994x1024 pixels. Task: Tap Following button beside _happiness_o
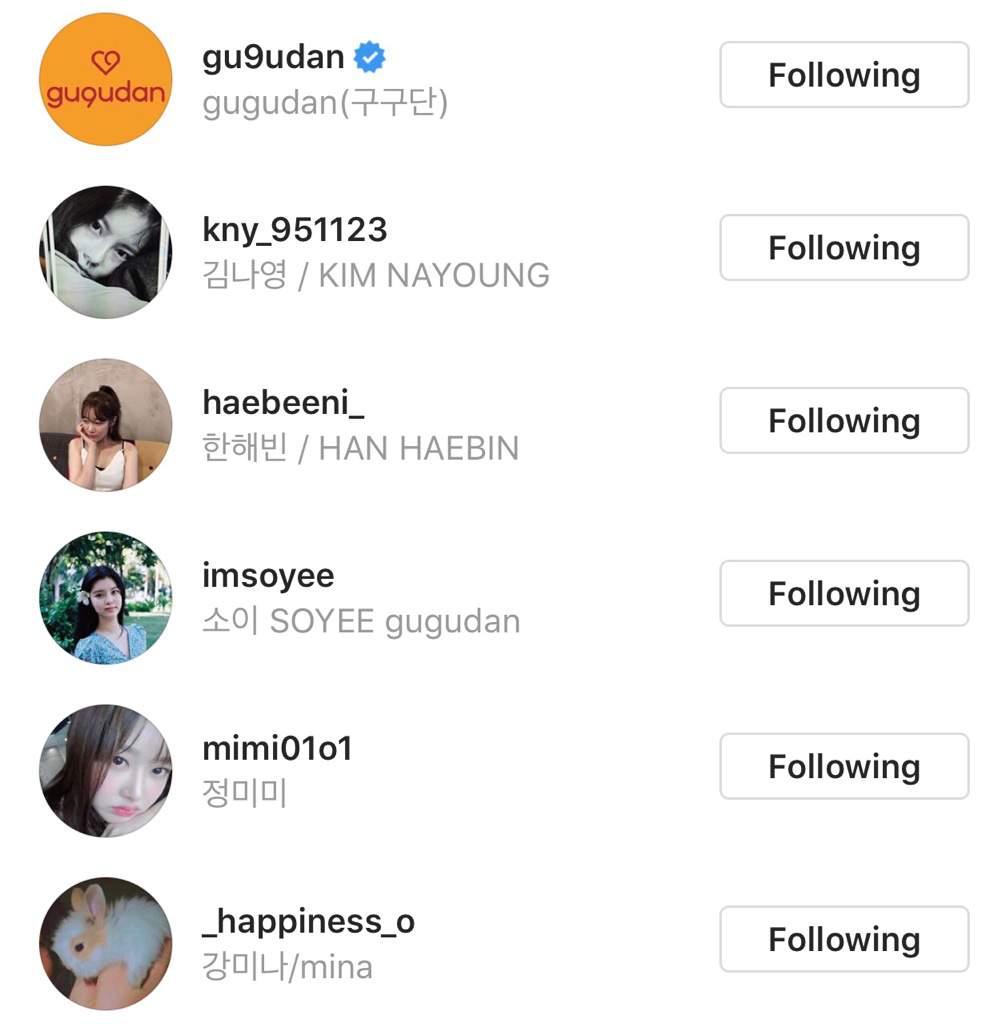click(x=844, y=940)
